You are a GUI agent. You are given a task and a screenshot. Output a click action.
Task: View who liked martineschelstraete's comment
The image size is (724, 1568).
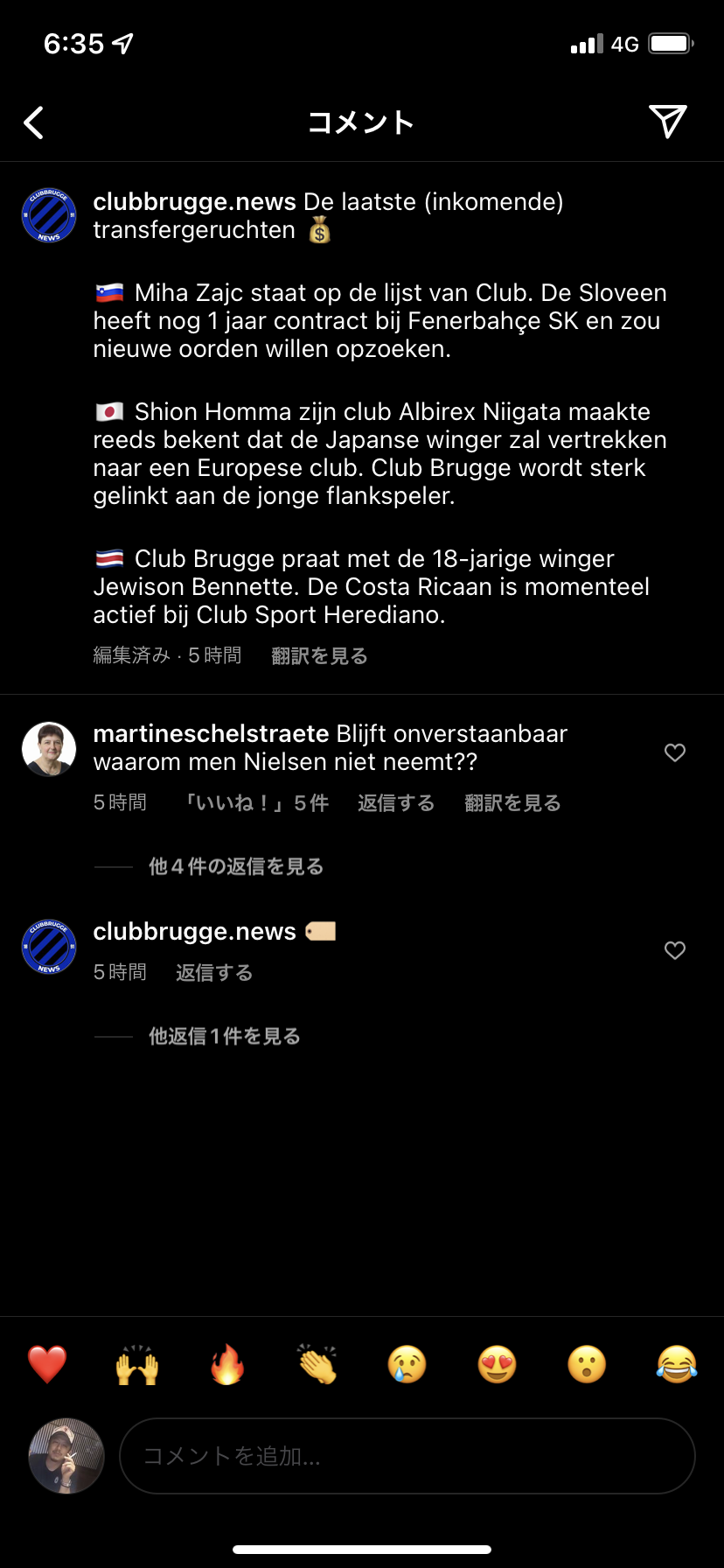pyautogui.click(x=257, y=803)
